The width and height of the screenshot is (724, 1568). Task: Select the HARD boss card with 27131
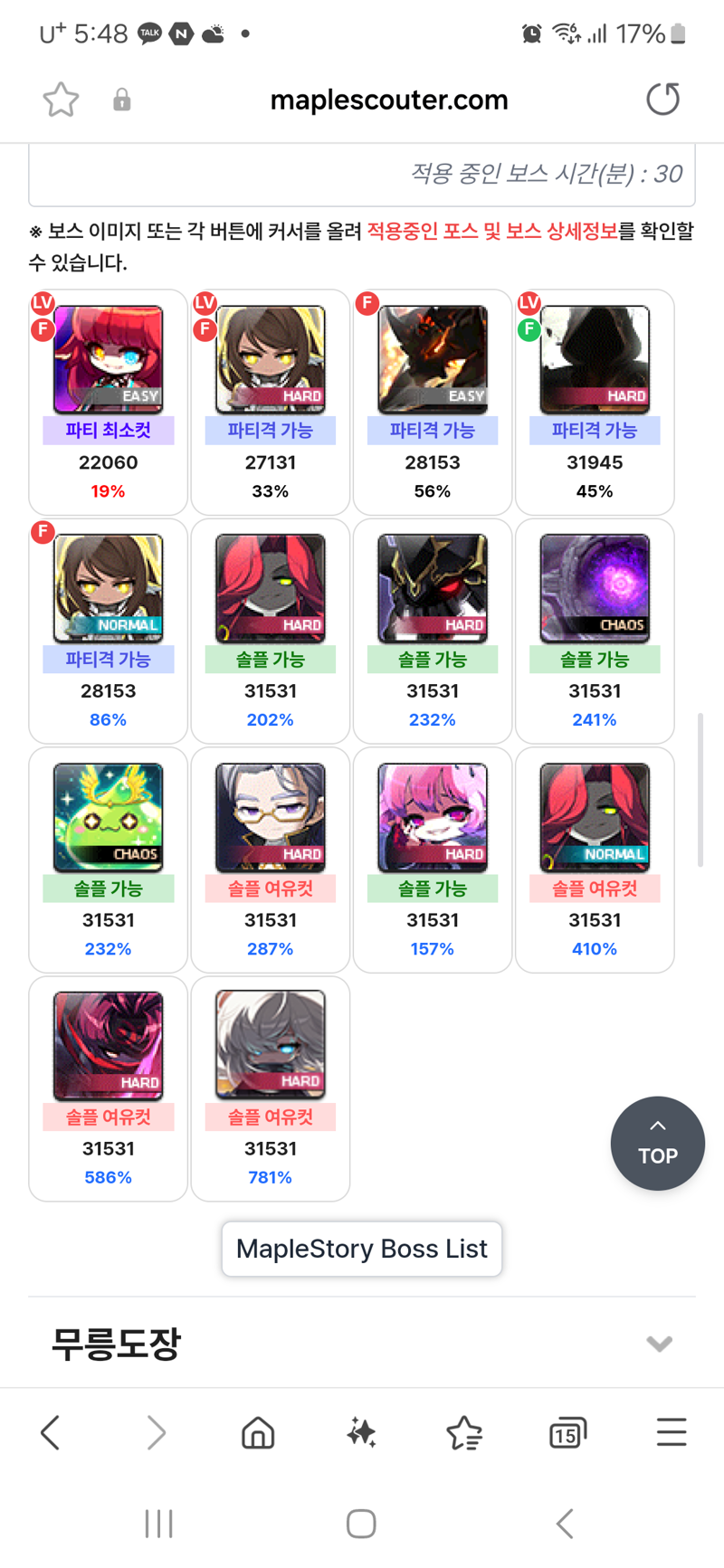270,403
